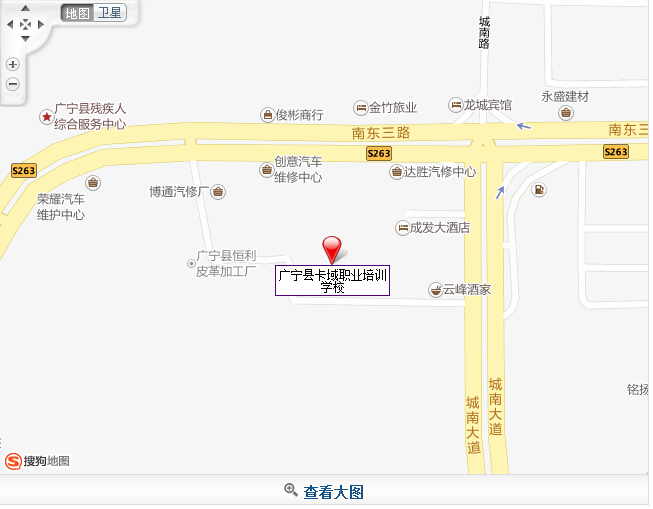Pan the map up with arrow control
Image resolution: width=653 pixels, height=509 pixels.
[25, 9]
